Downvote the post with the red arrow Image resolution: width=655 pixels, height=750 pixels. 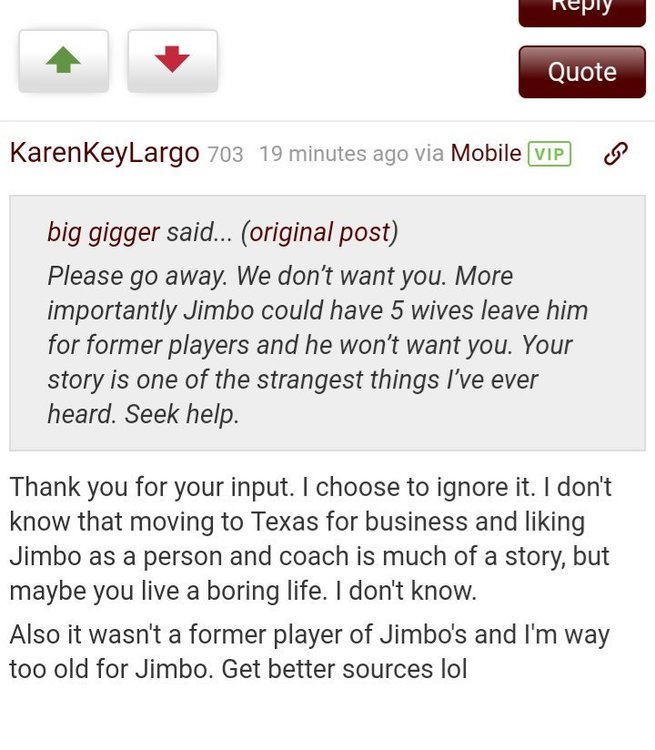pos(172,61)
